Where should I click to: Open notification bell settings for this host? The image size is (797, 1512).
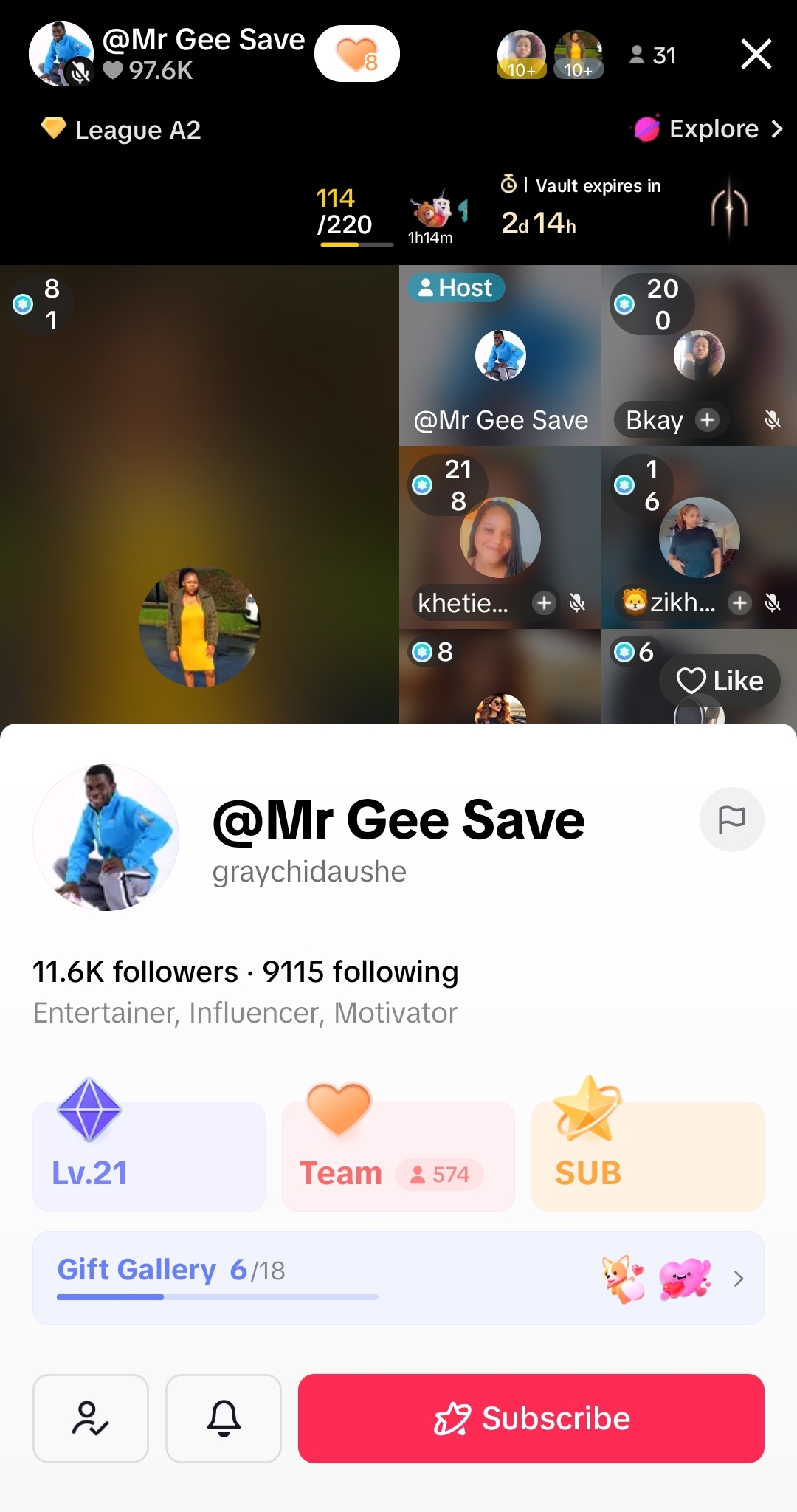[224, 1418]
